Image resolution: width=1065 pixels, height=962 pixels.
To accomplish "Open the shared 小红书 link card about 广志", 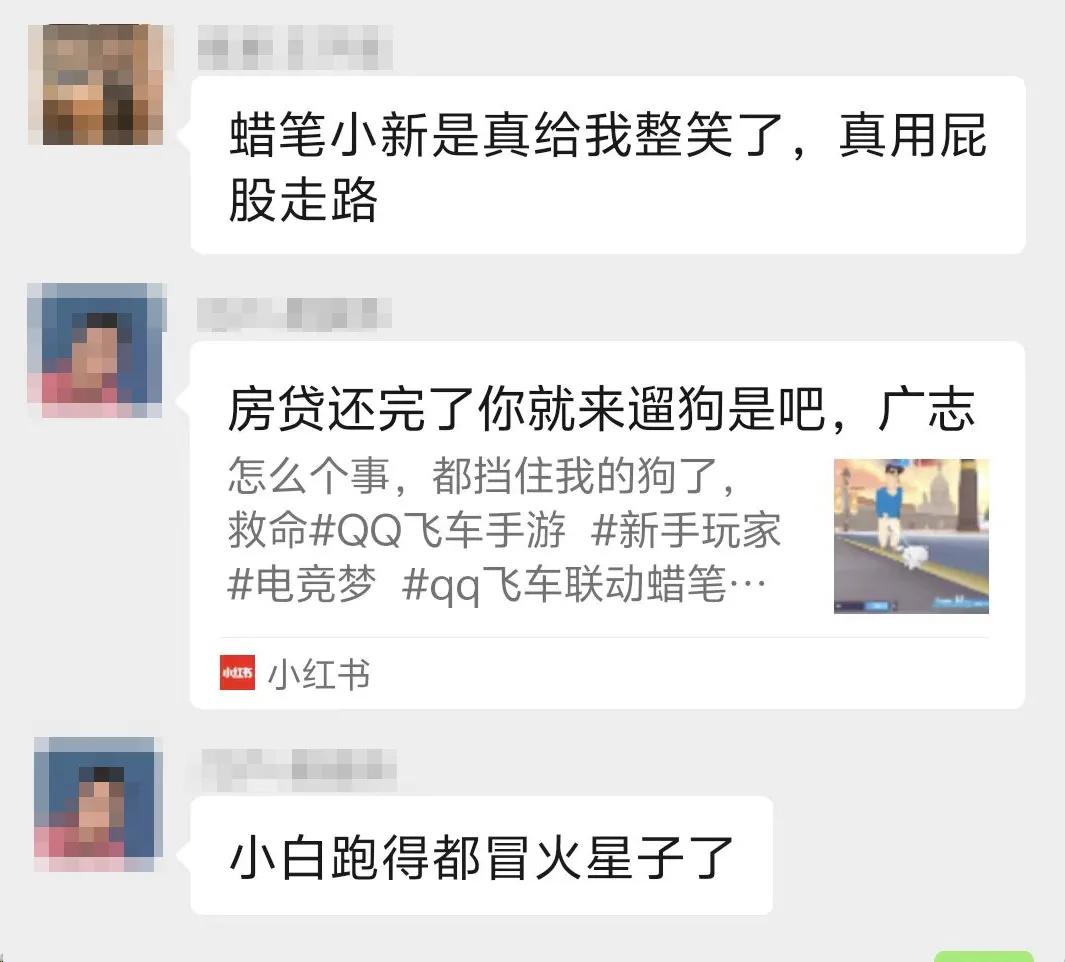I will coord(607,525).
